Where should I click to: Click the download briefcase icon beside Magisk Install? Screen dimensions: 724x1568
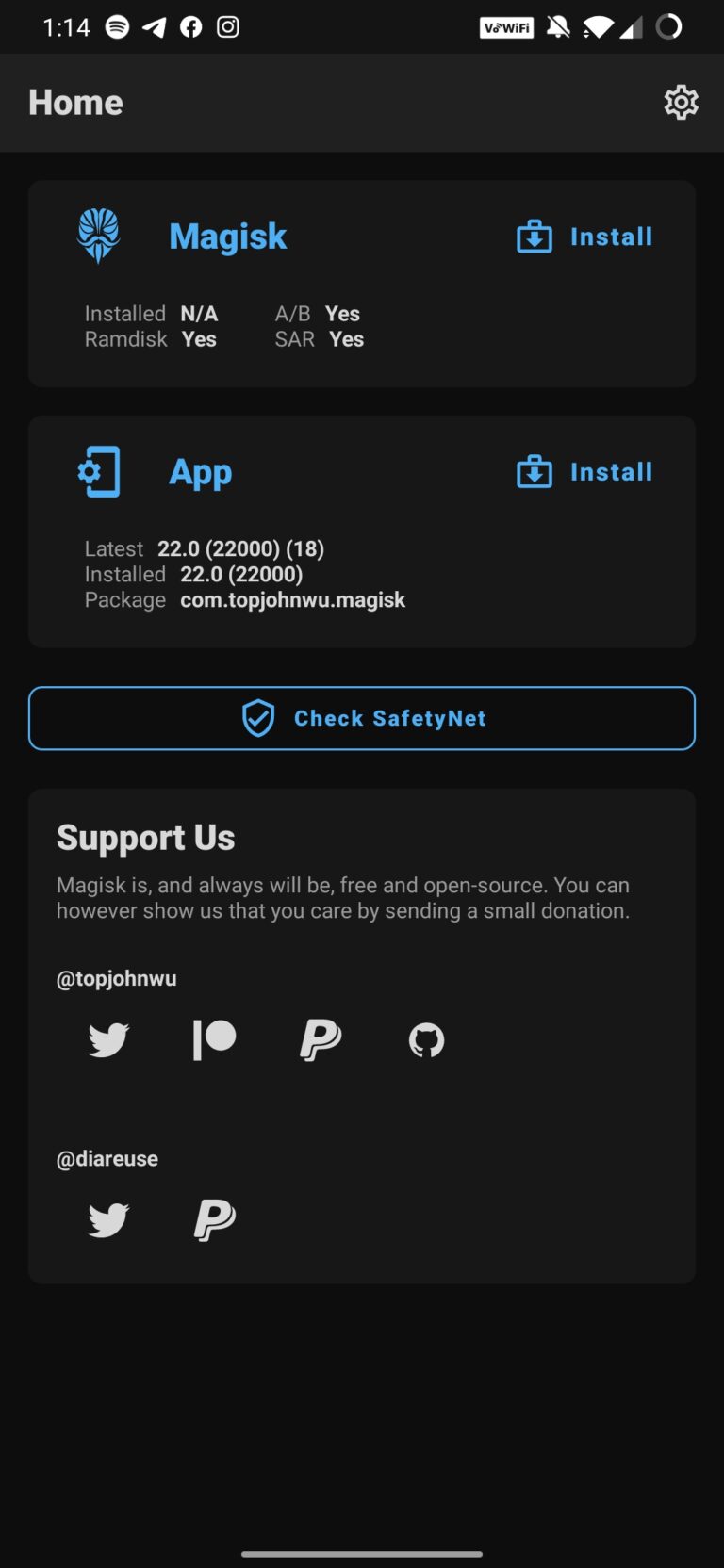click(534, 237)
